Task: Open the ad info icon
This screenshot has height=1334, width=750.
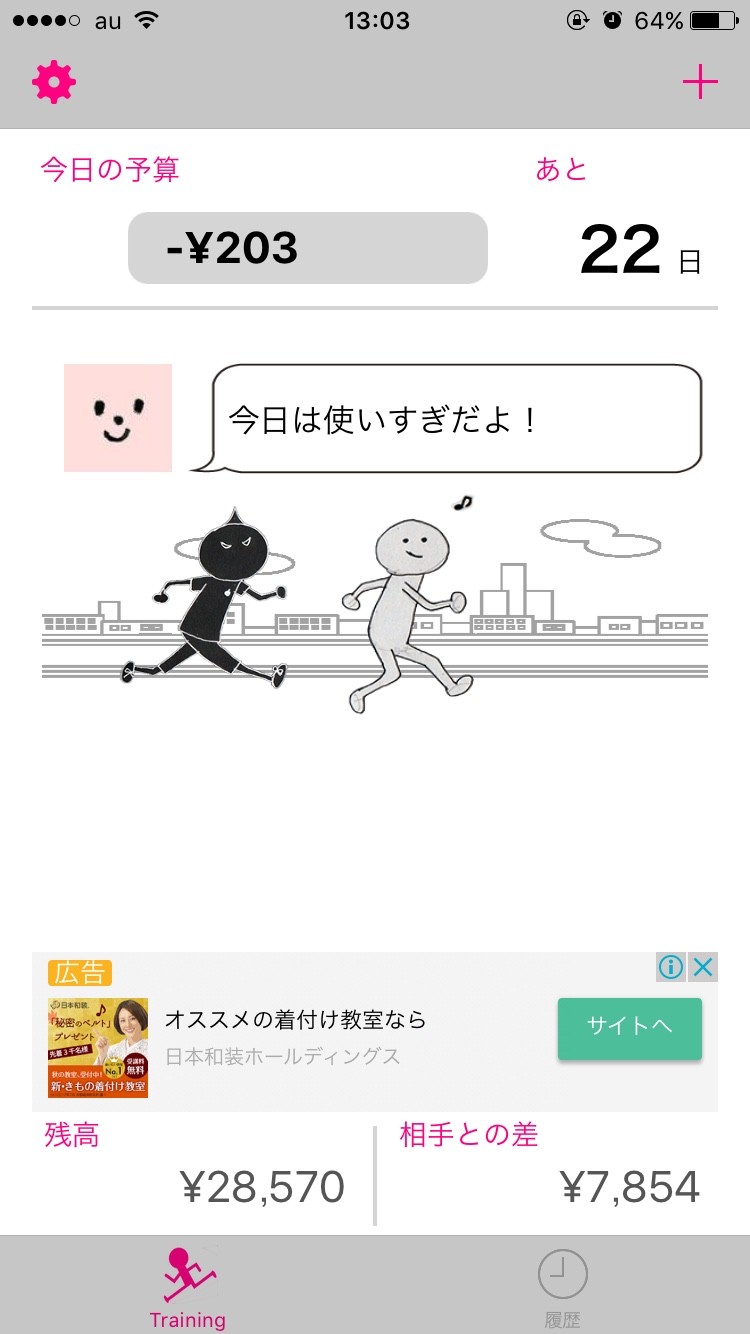Action: pos(671,967)
